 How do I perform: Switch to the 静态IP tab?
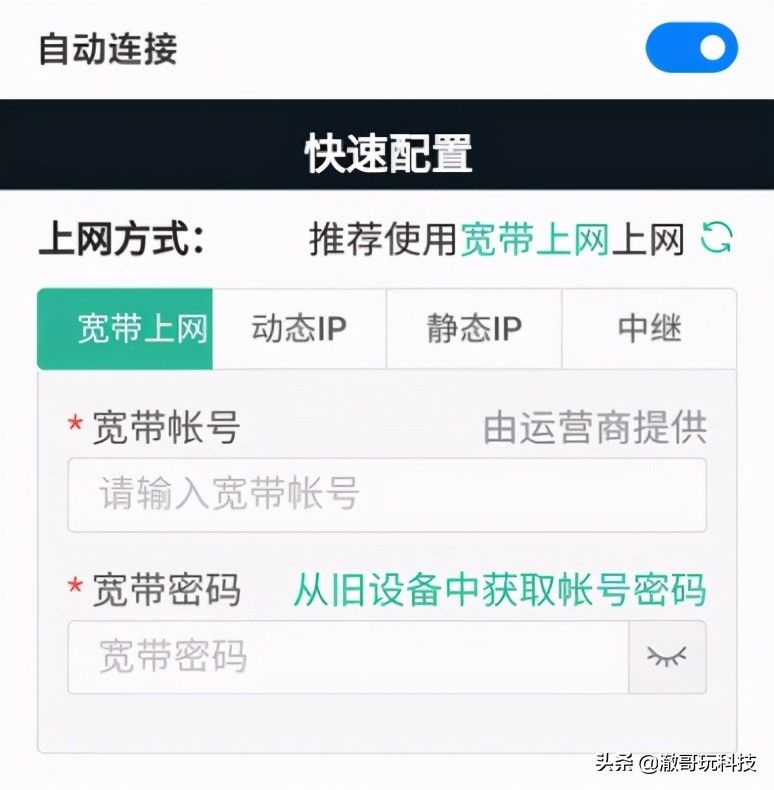click(x=474, y=329)
